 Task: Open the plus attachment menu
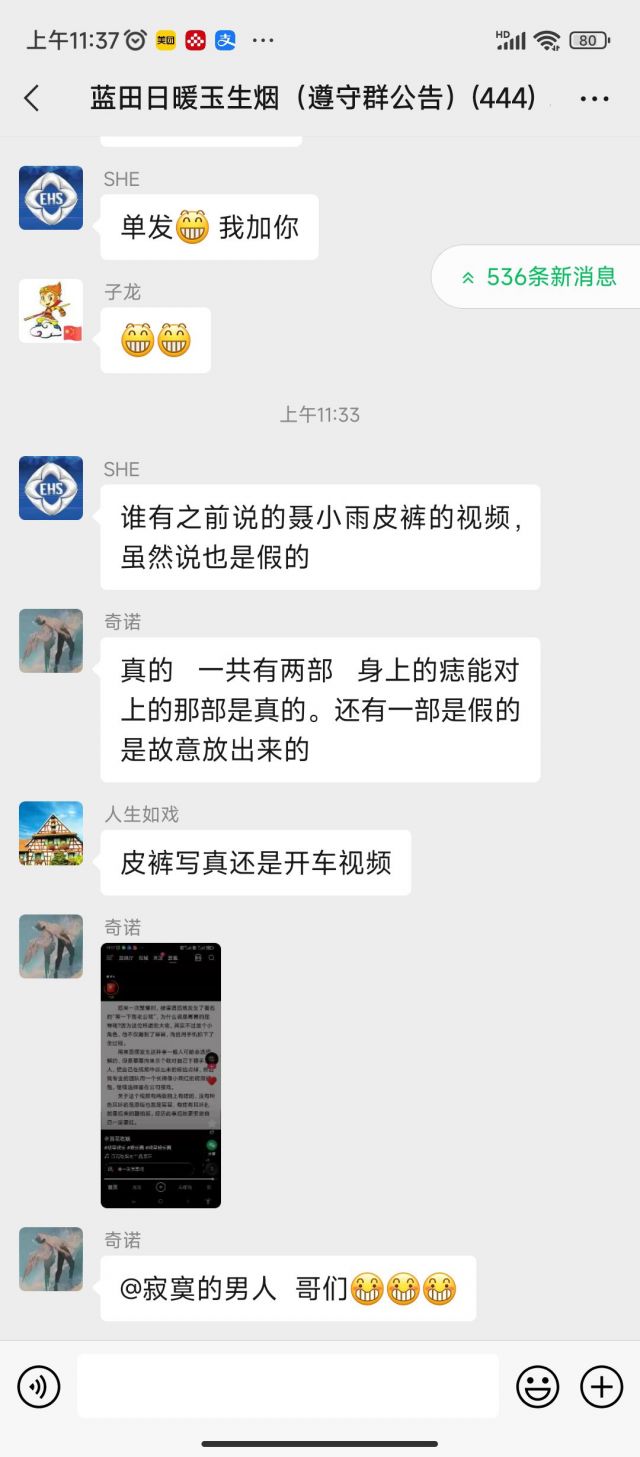point(602,1386)
